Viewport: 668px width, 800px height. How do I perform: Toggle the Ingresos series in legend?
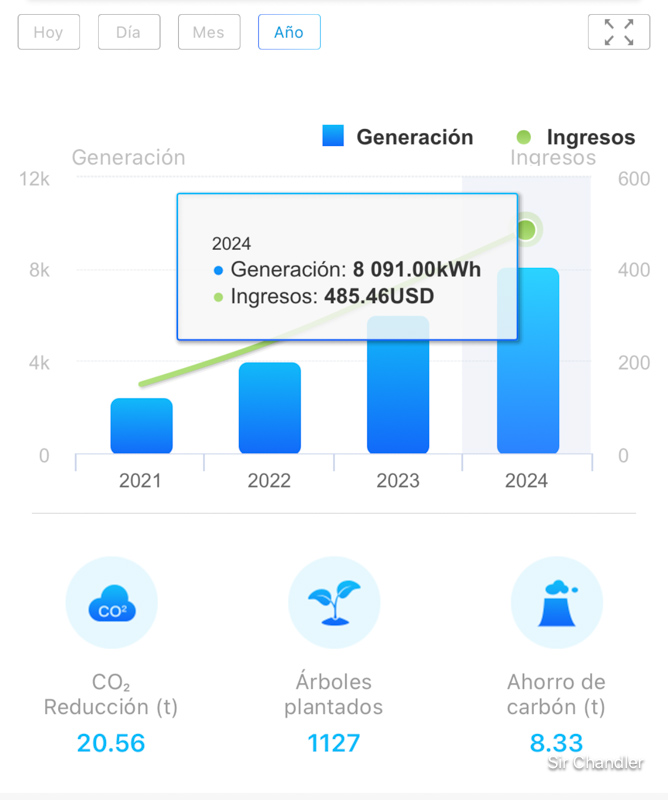pyautogui.click(x=575, y=137)
